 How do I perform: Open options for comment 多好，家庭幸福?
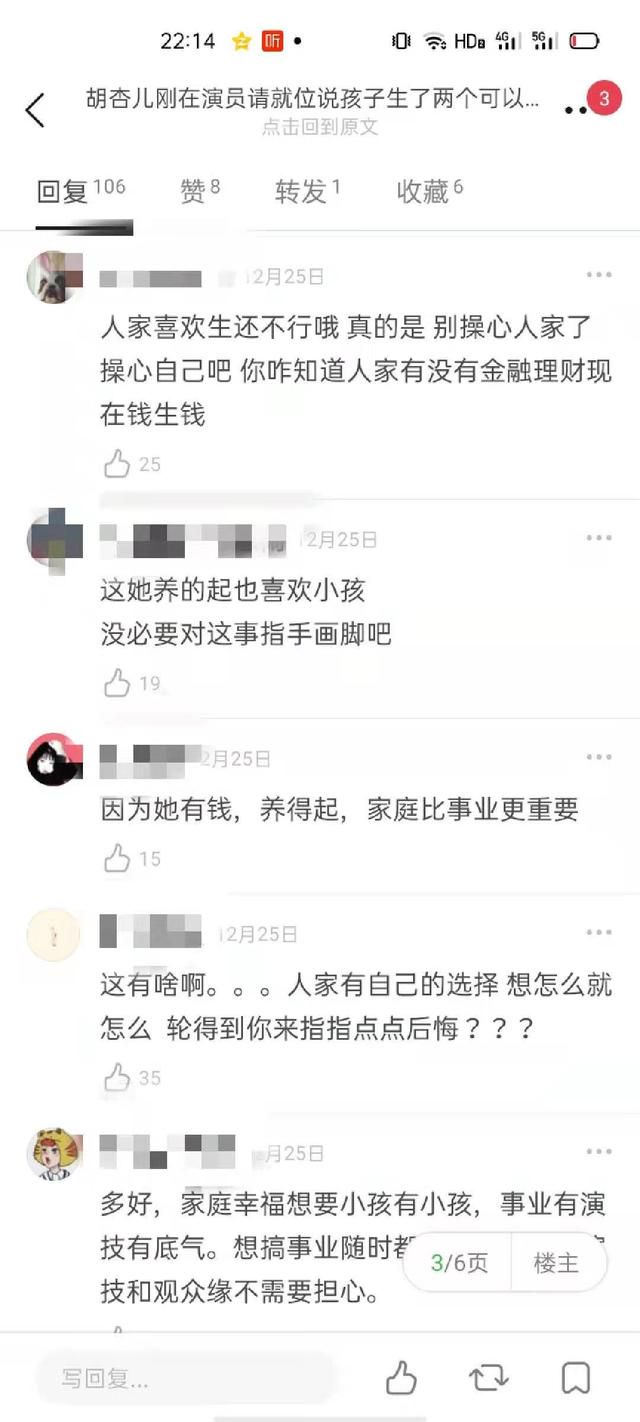tap(599, 1152)
